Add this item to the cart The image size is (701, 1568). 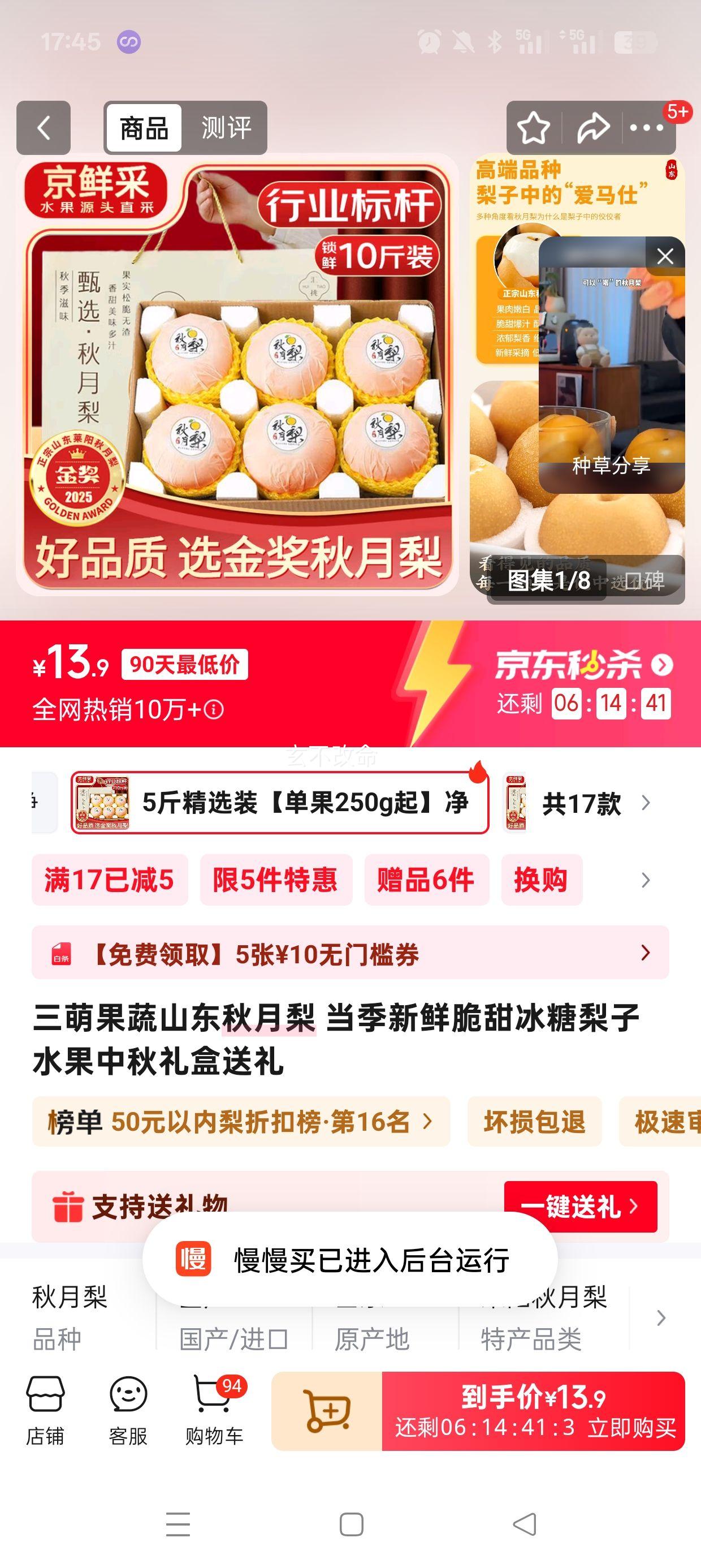pos(327,1410)
